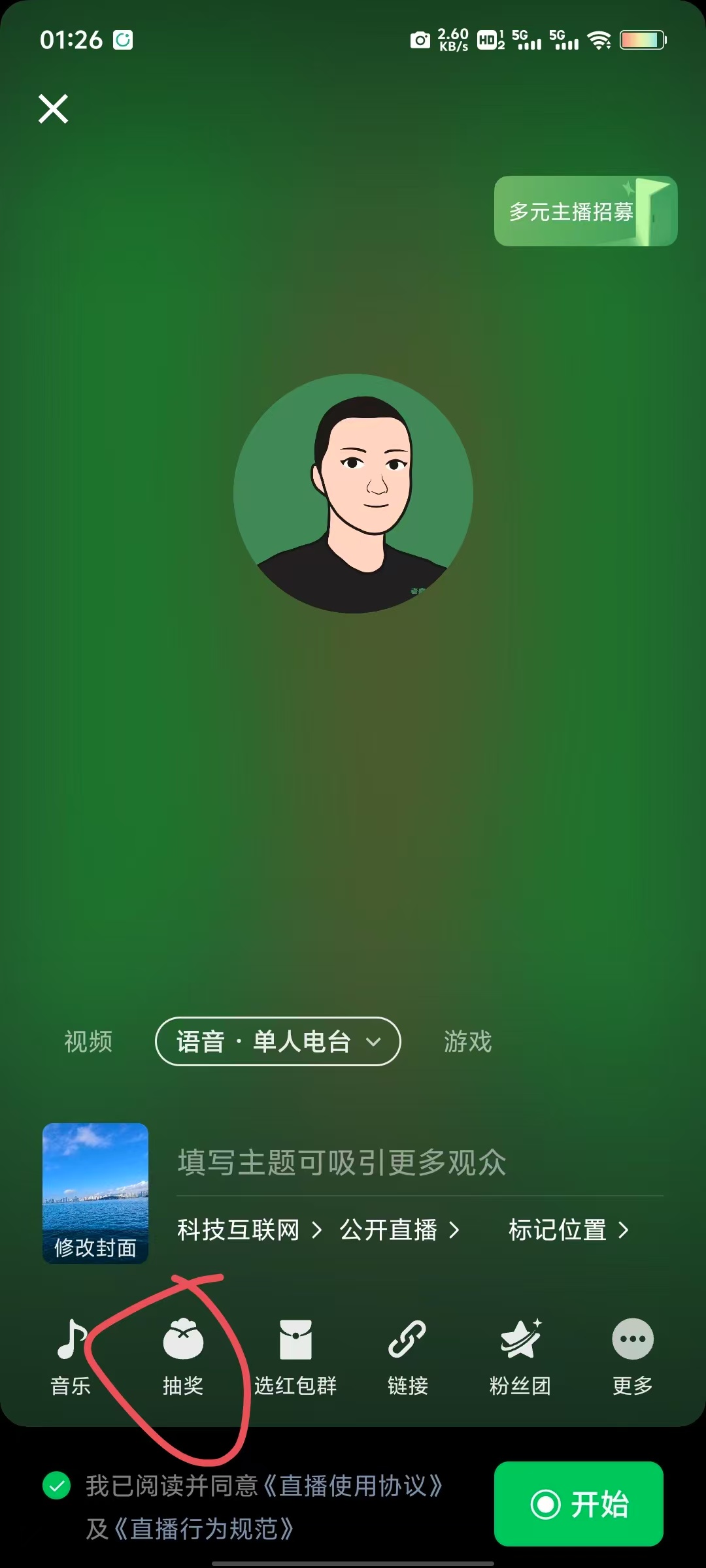Open the 《直播使用协议》 agreement link
Viewport: 706px width, 1568px height.
(353, 1486)
